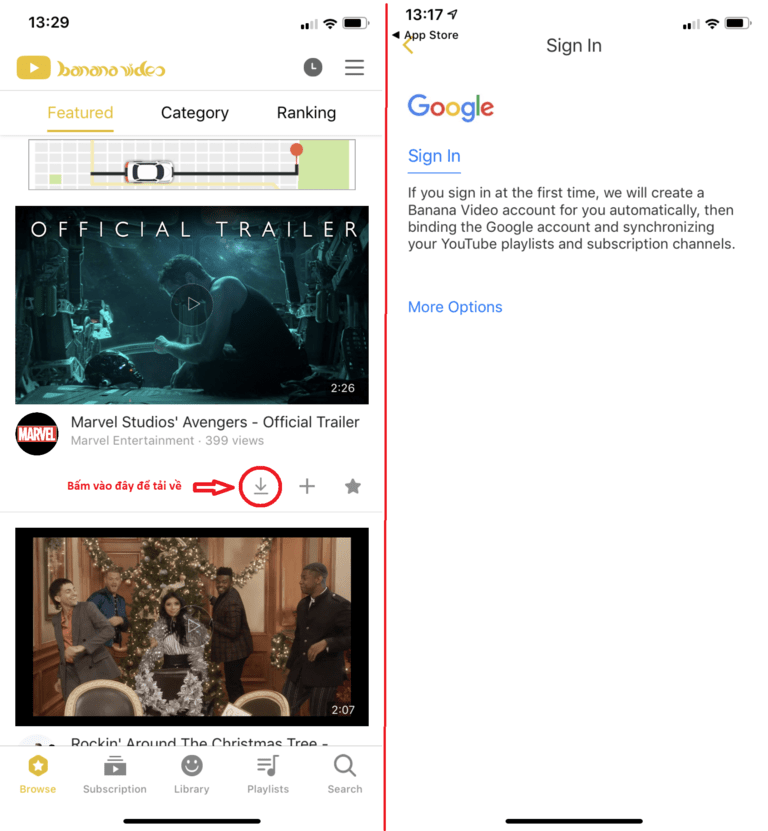
Task: Open Marvel Entertainment channel avatar
Action: coord(37,433)
